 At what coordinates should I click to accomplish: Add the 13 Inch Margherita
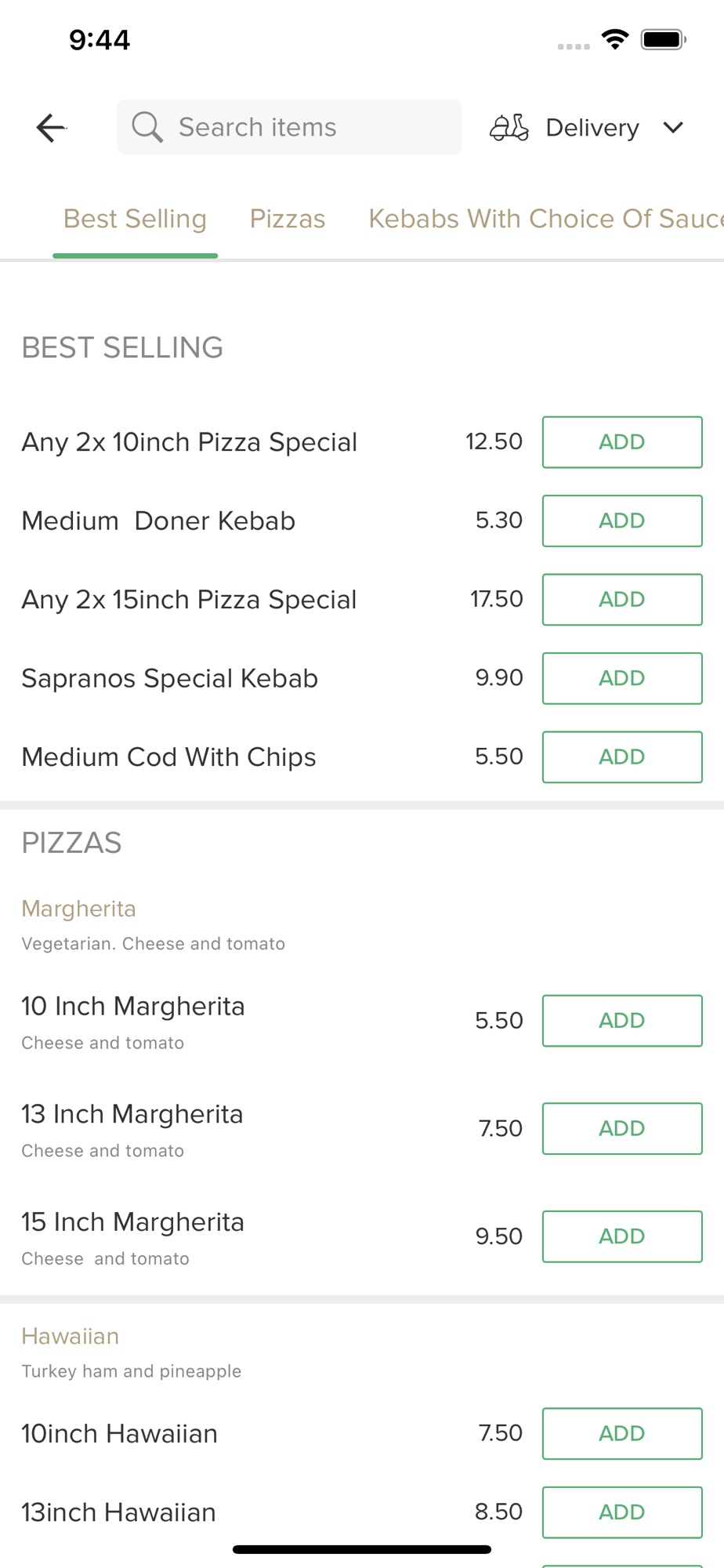click(x=622, y=1129)
